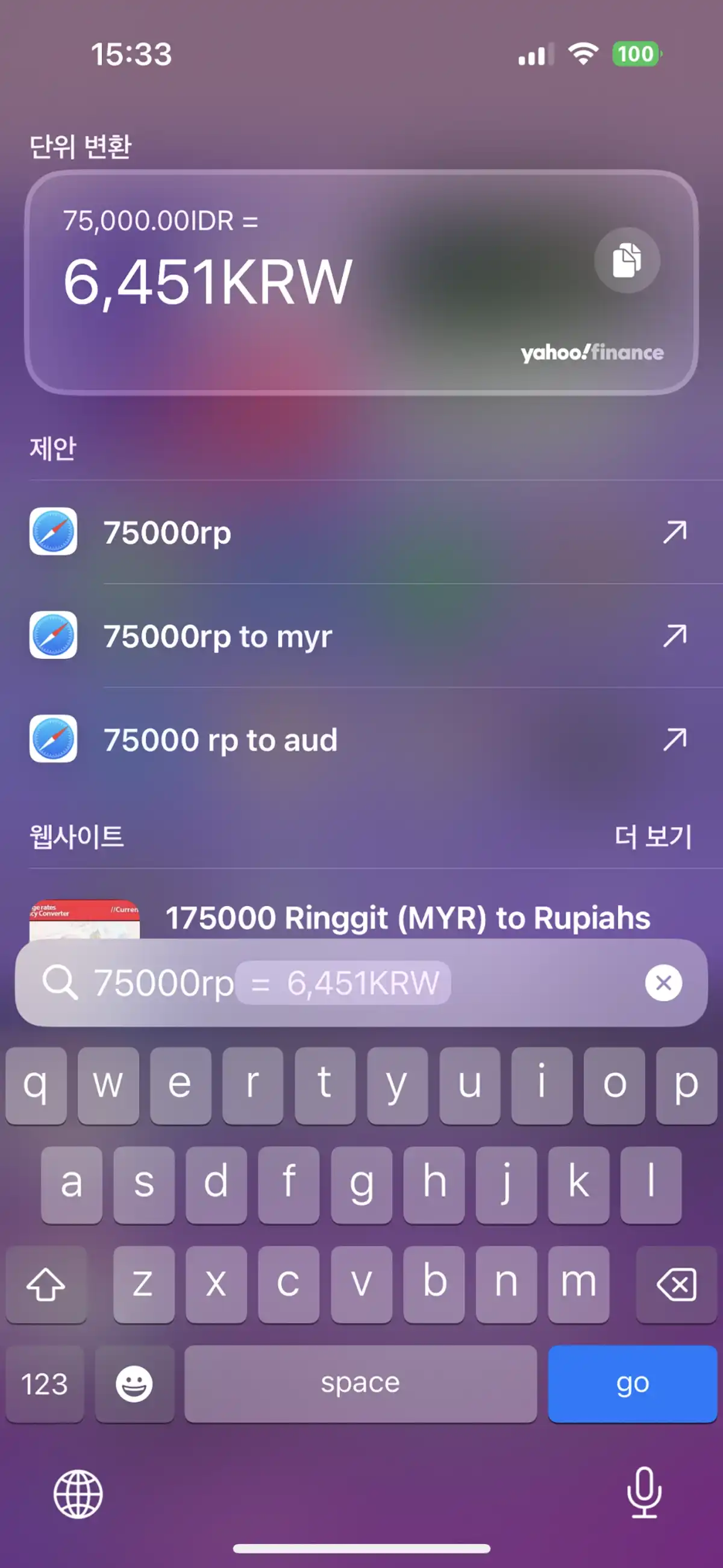Screen dimensions: 723x1568
Task: Choose the '75000rp to myr' suggestion
Action: [361, 635]
